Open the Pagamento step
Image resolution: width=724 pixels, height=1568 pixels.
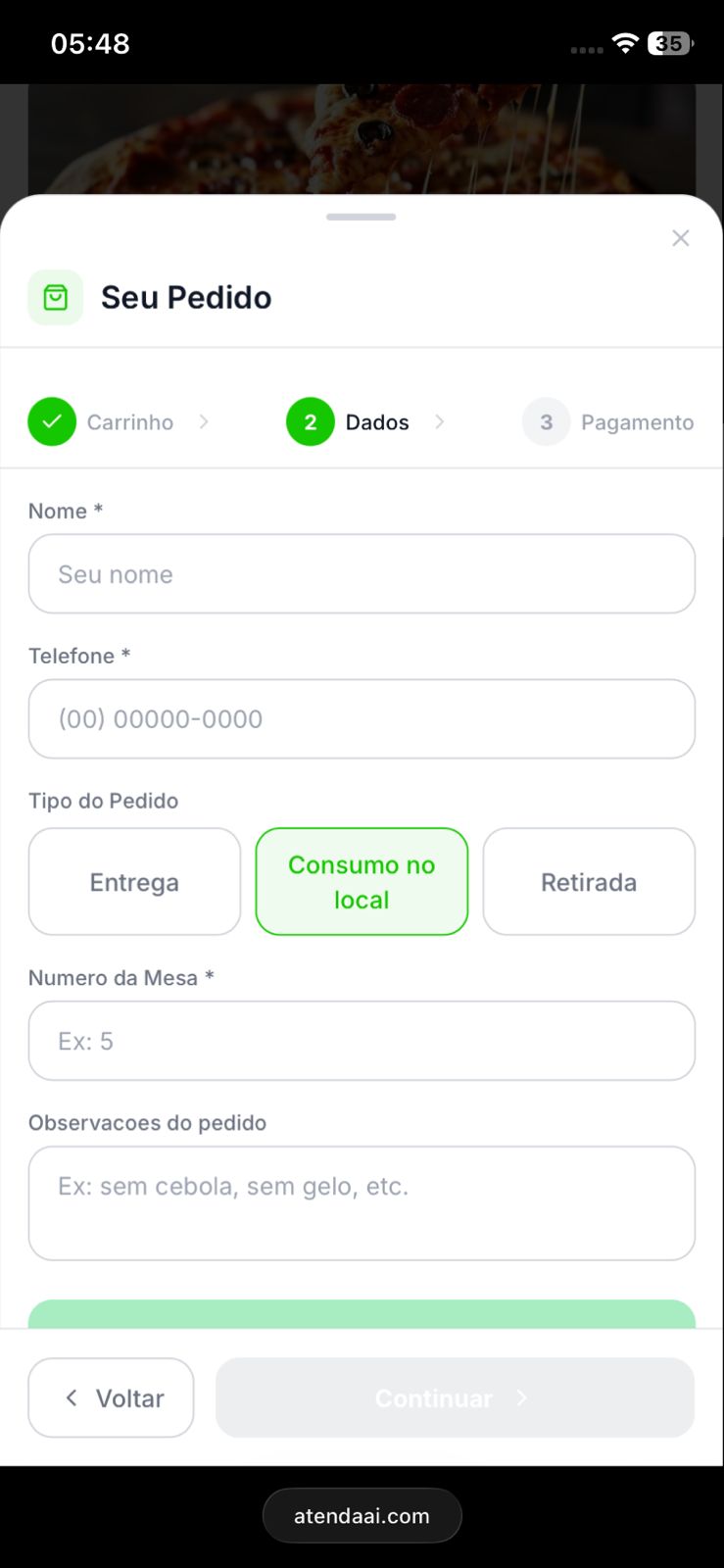tap(637, 421)
